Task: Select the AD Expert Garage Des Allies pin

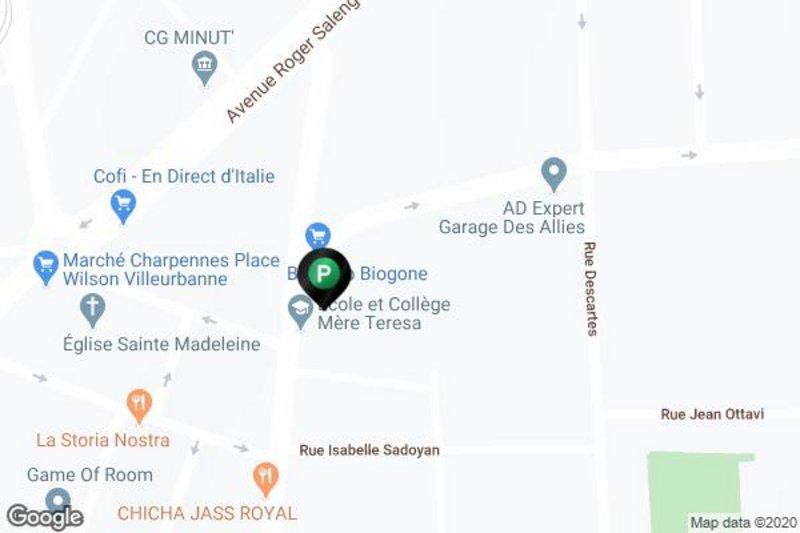Action: coord(553,173)
